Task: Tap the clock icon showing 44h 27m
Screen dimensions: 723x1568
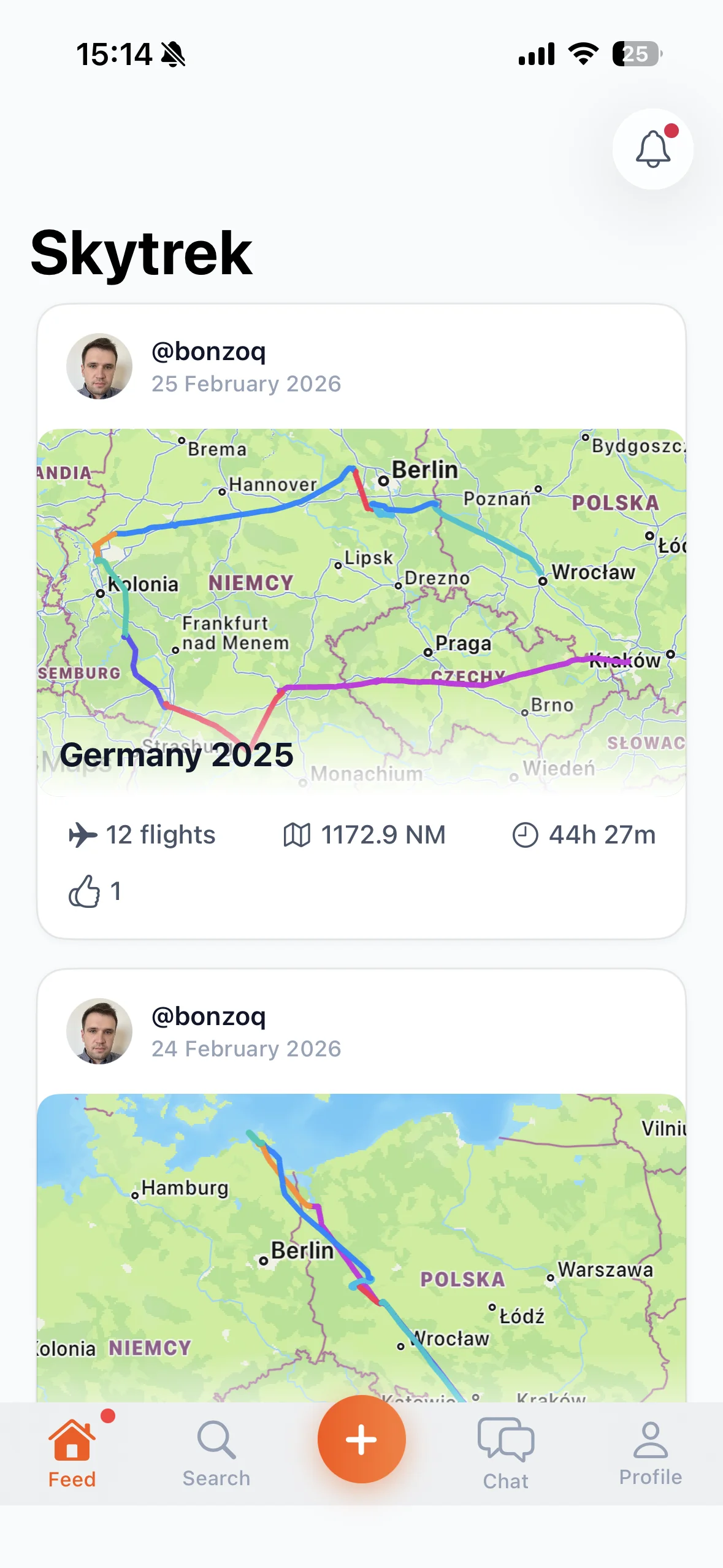Action: (524, 834)
